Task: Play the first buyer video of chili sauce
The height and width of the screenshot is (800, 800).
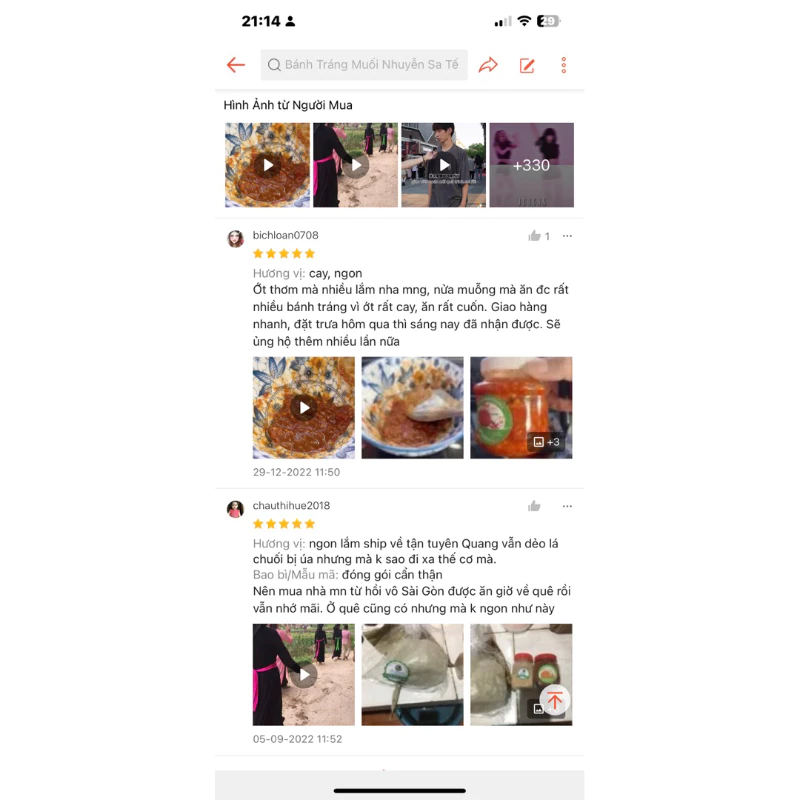Action: click(267, 165)
